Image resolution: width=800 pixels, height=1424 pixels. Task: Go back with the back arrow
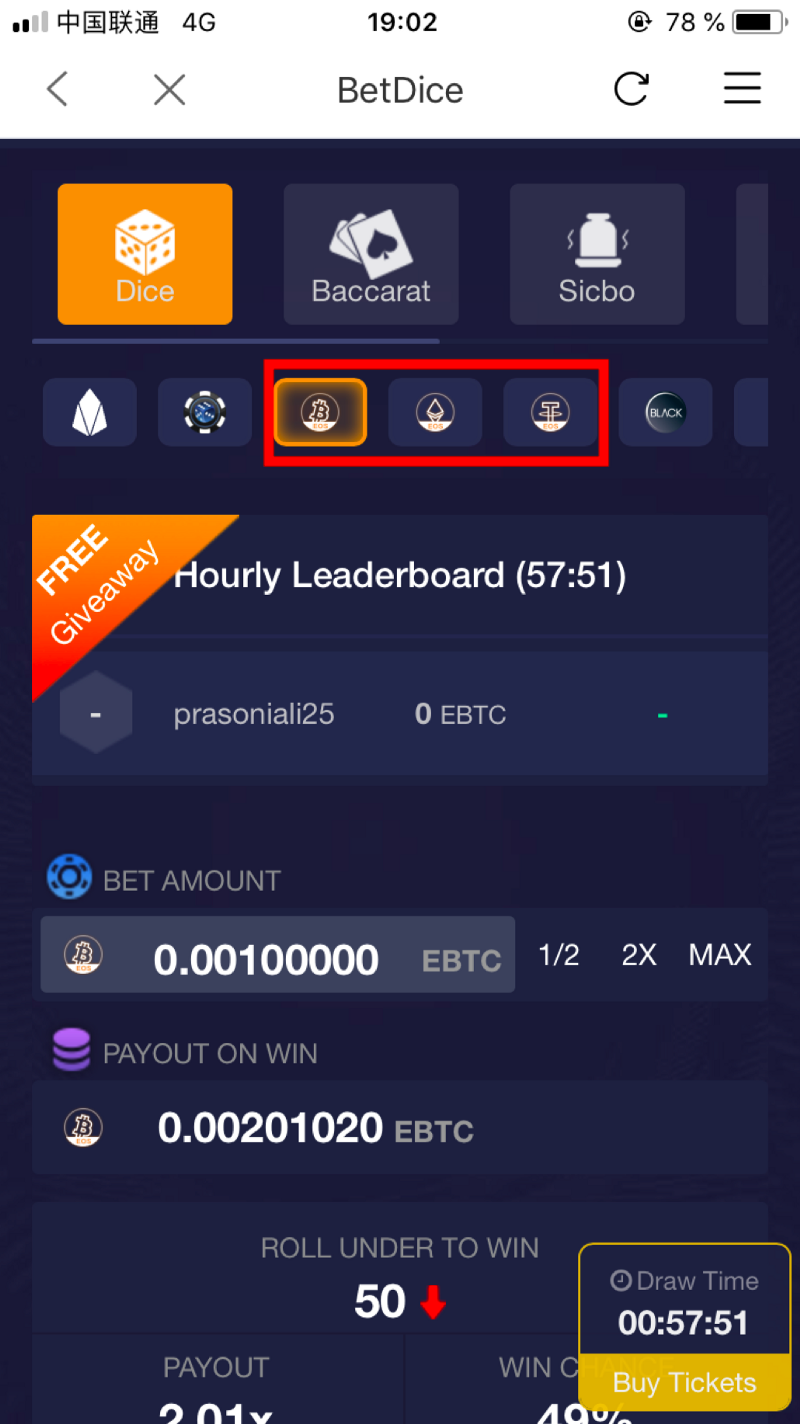pyautogui.click(x=57, y=90)
